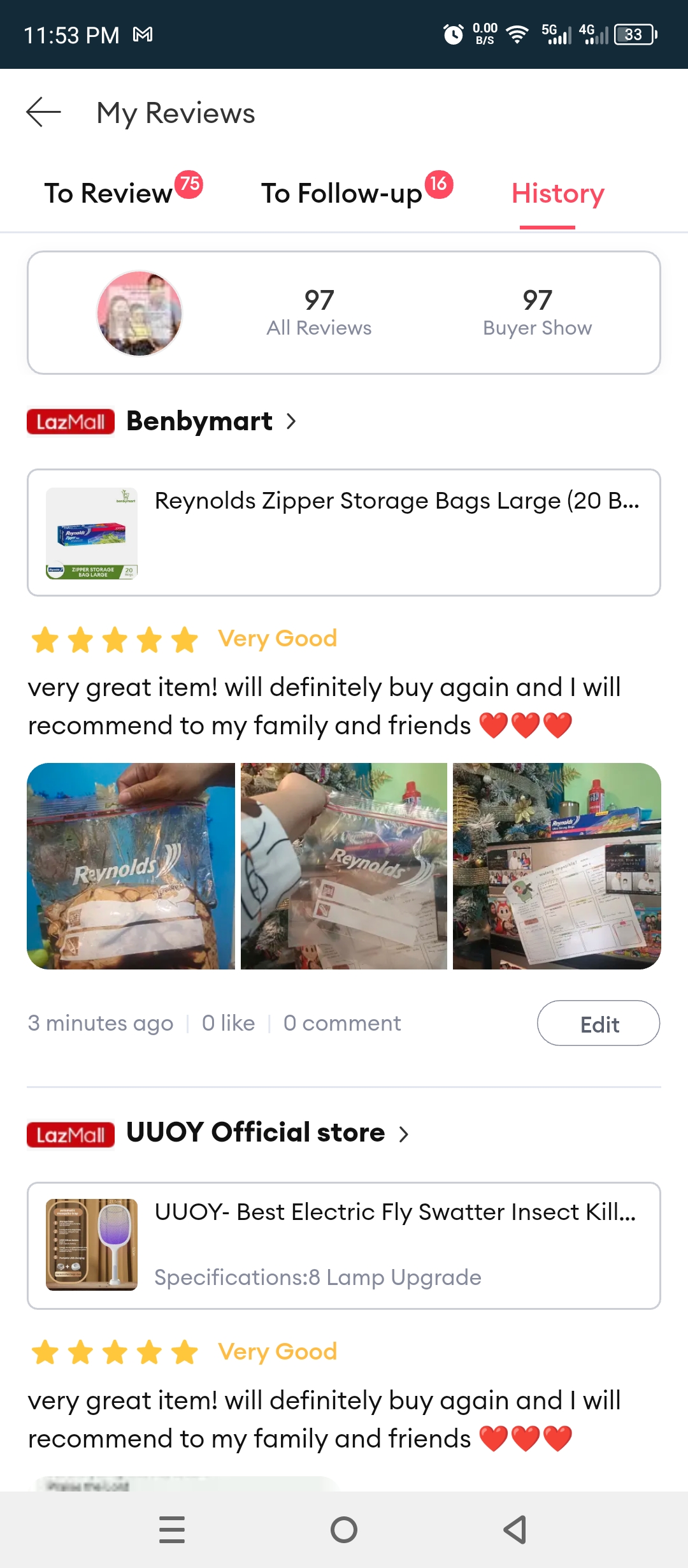Viewport: 688px width, 1568px height.
Task: Open UUOY Electric Fly Swatter product card
Action: click(x=344, y=1245)
